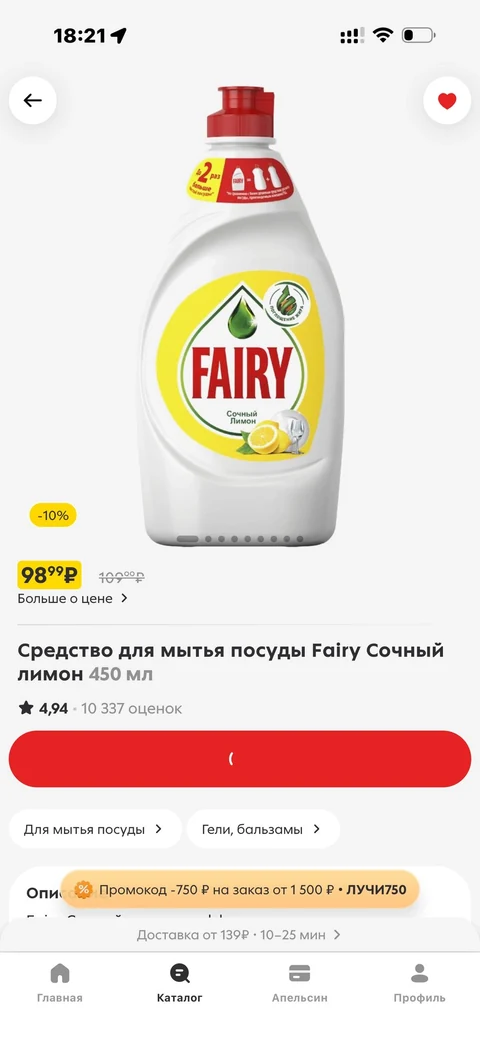
Task: Go back with the arrow button
Action: (33, 100)
